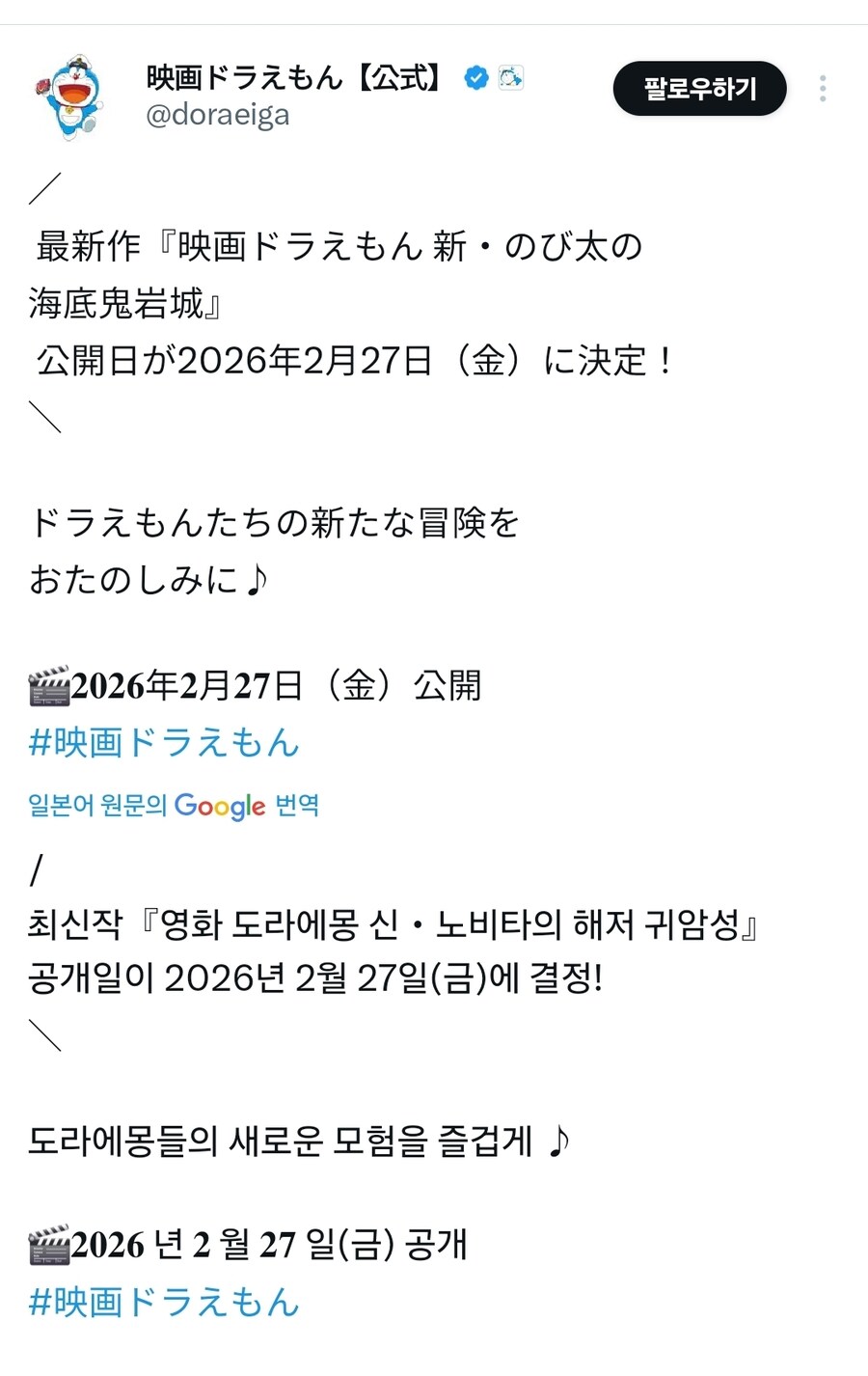The height and width of the screenshot is (1376, 868).
Task: View the @doraeiga account handle
Action: coord(217,115)
